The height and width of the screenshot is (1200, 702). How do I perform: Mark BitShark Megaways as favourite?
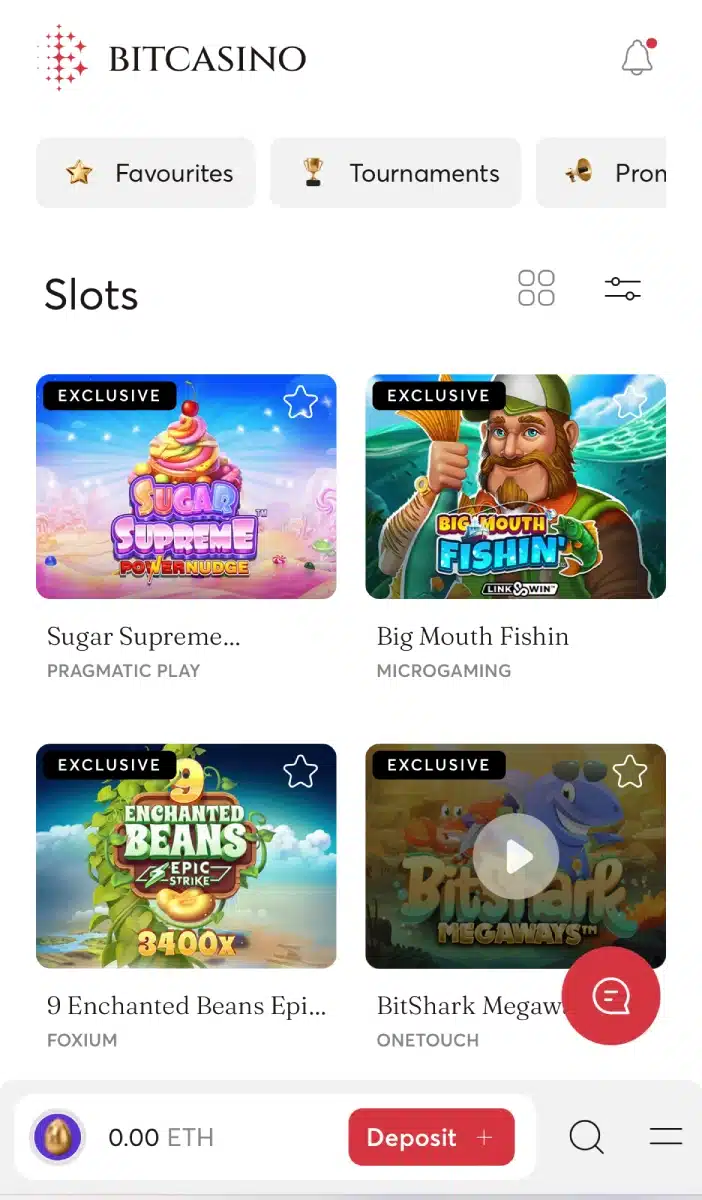coord(630,771)
